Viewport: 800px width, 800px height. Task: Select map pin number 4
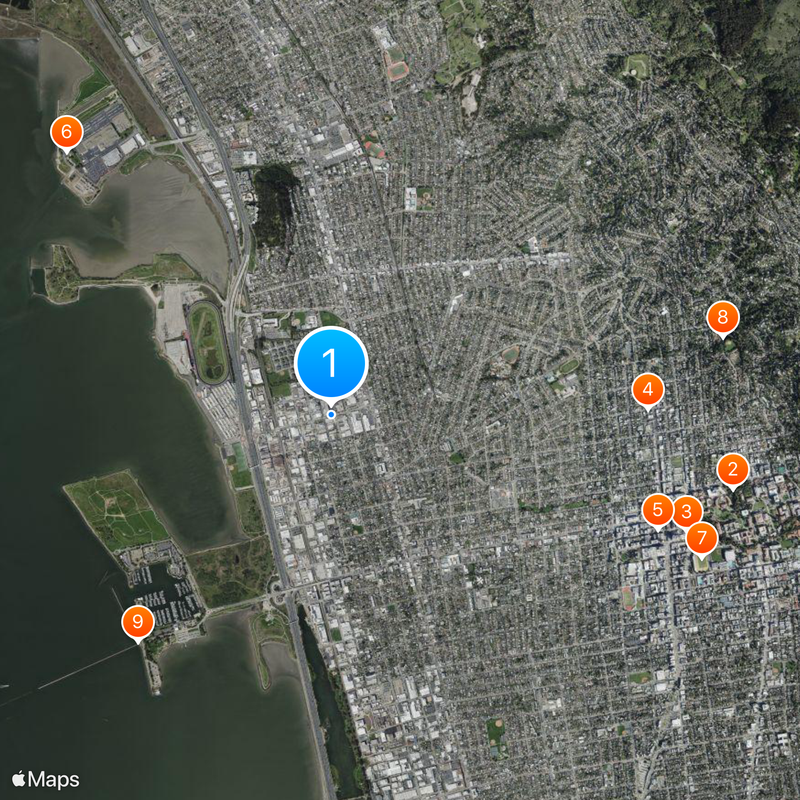(648, 390)
